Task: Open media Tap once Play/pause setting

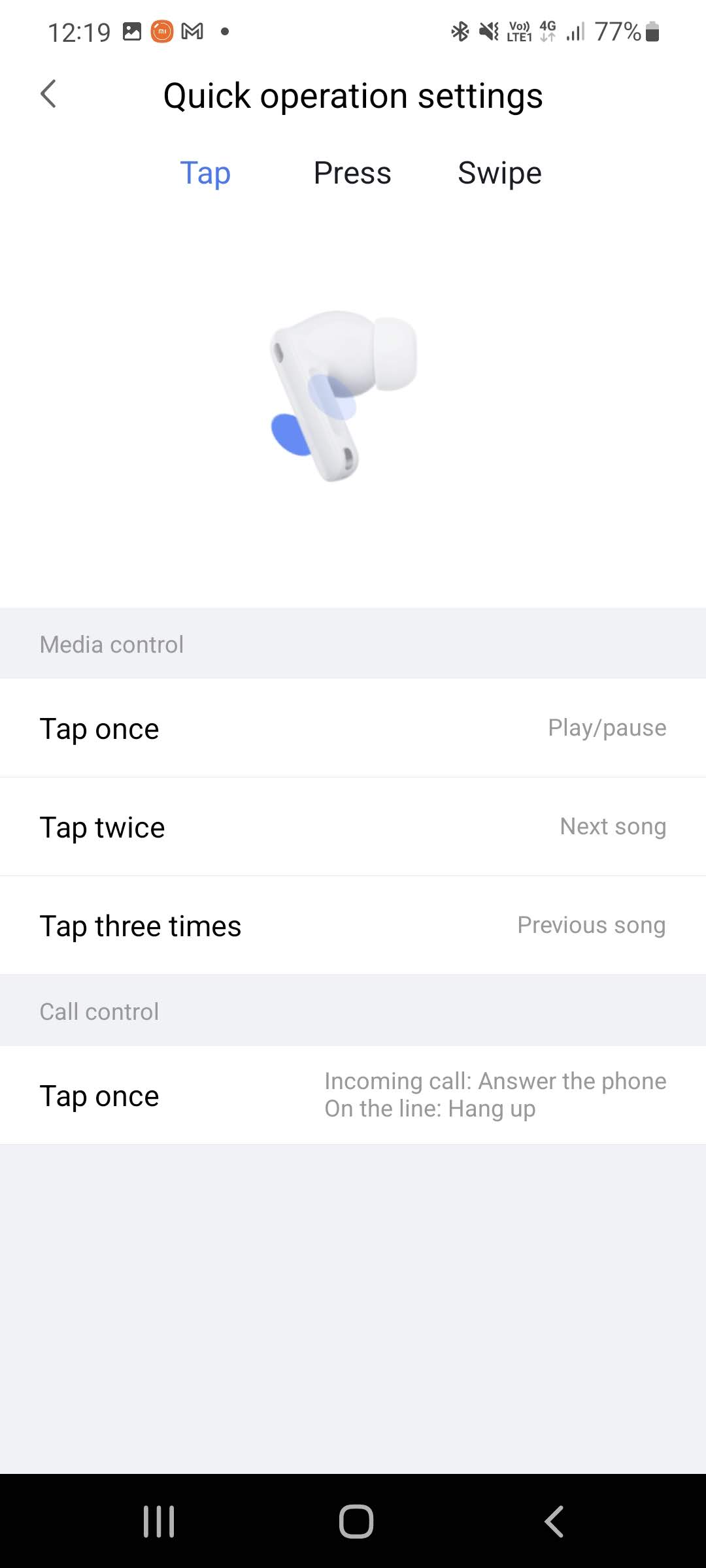Action: tap(353, 728)
